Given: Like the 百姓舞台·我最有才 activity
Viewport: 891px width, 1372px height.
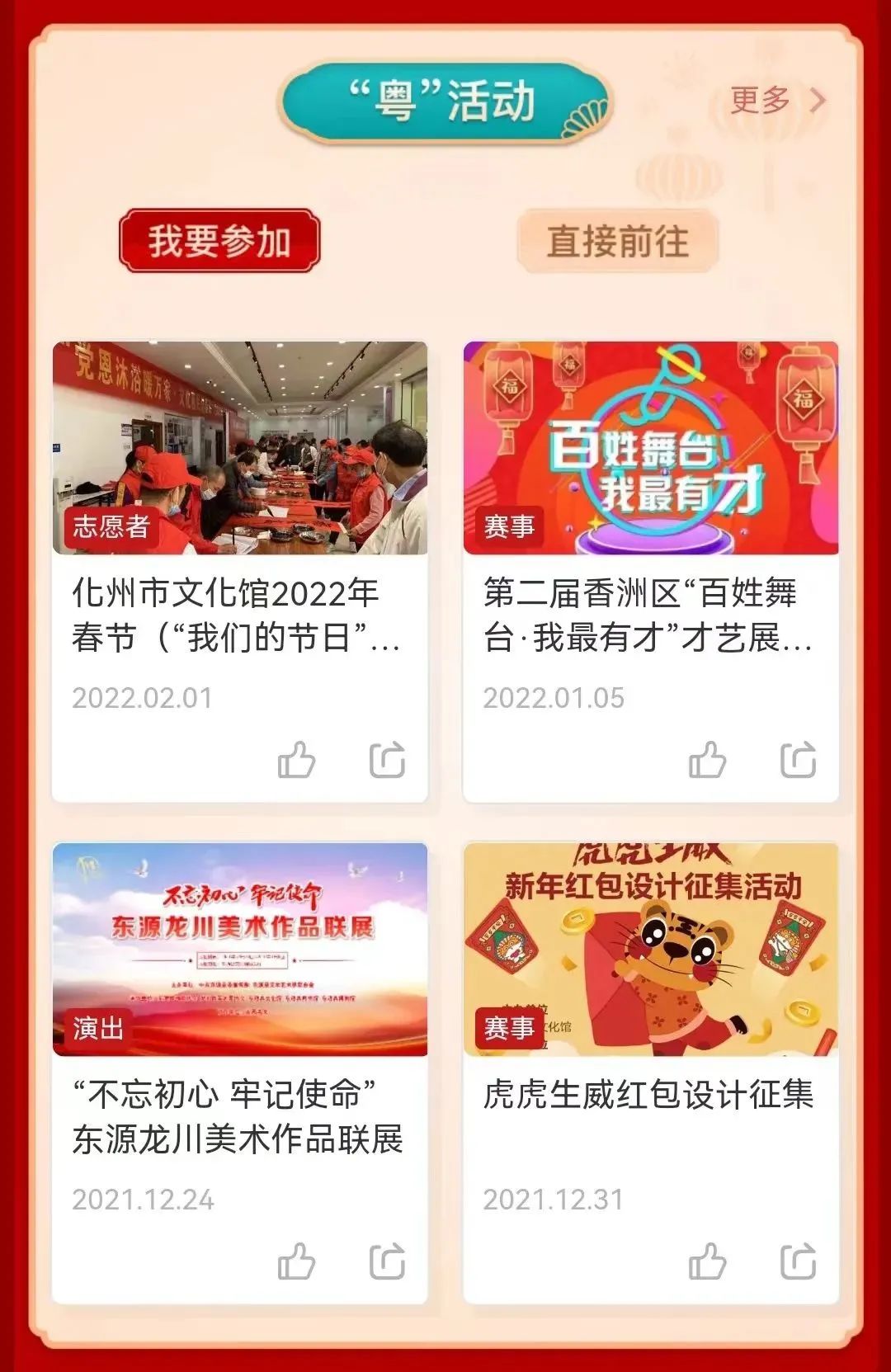Looking at the screenshot, I should tap(707, 759).
